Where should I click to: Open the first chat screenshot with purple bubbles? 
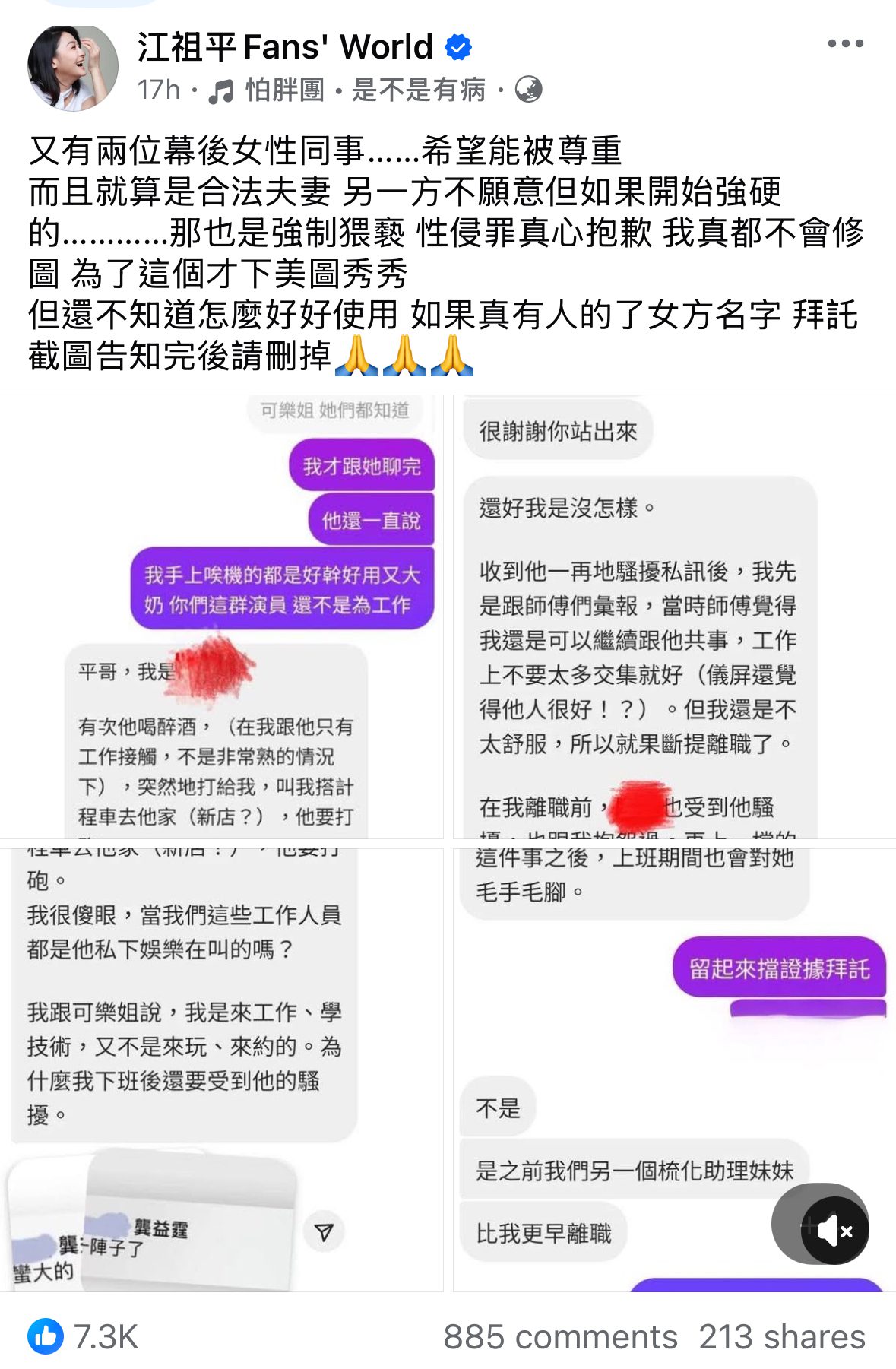click(x=221, y=616)
